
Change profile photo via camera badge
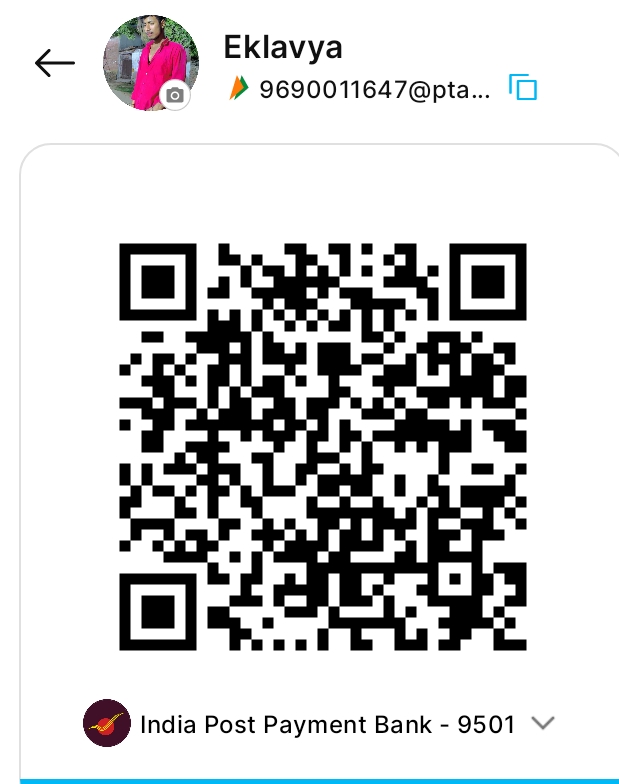175,96
